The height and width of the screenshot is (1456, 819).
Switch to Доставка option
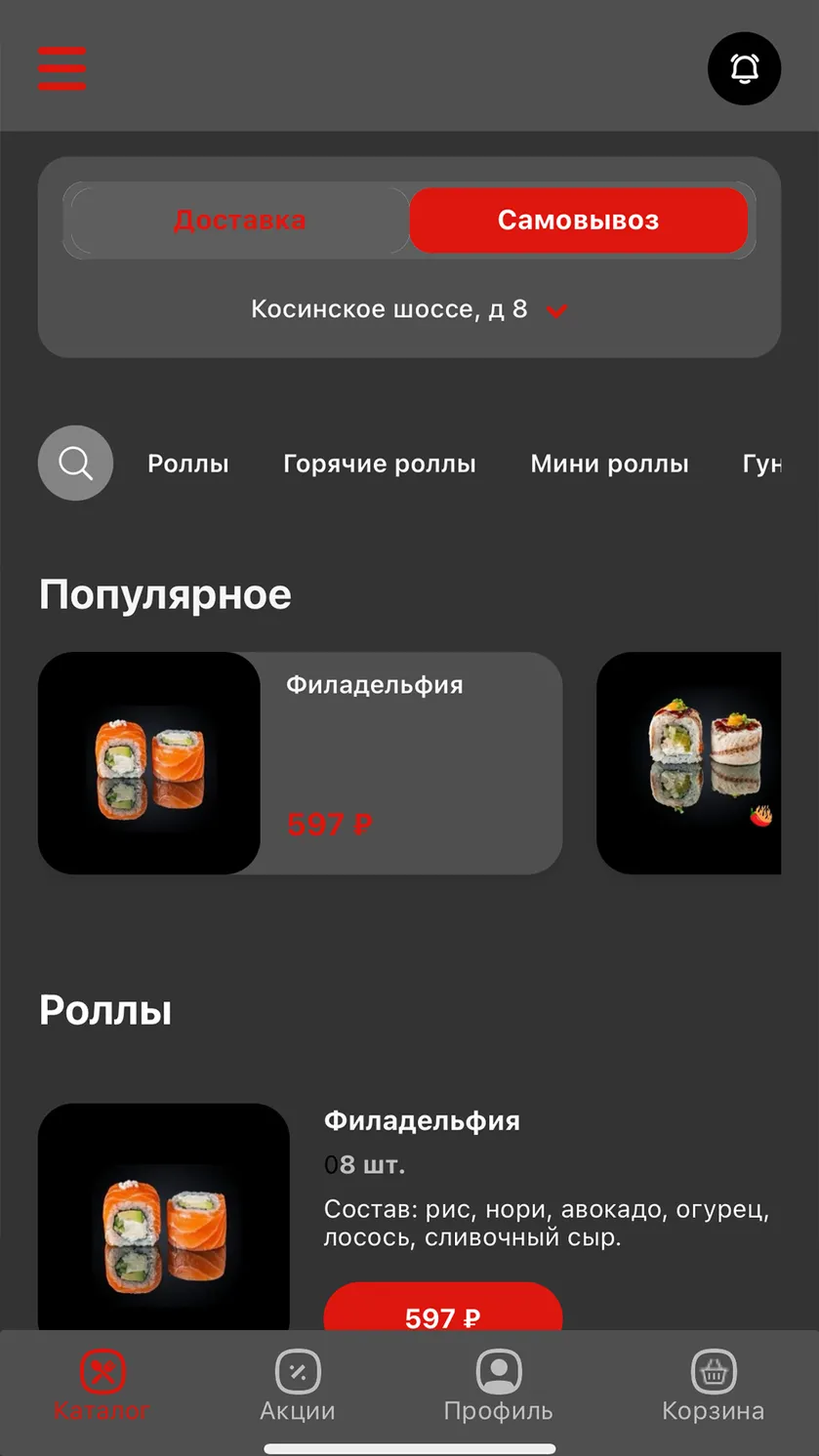[x=240, y=221]
